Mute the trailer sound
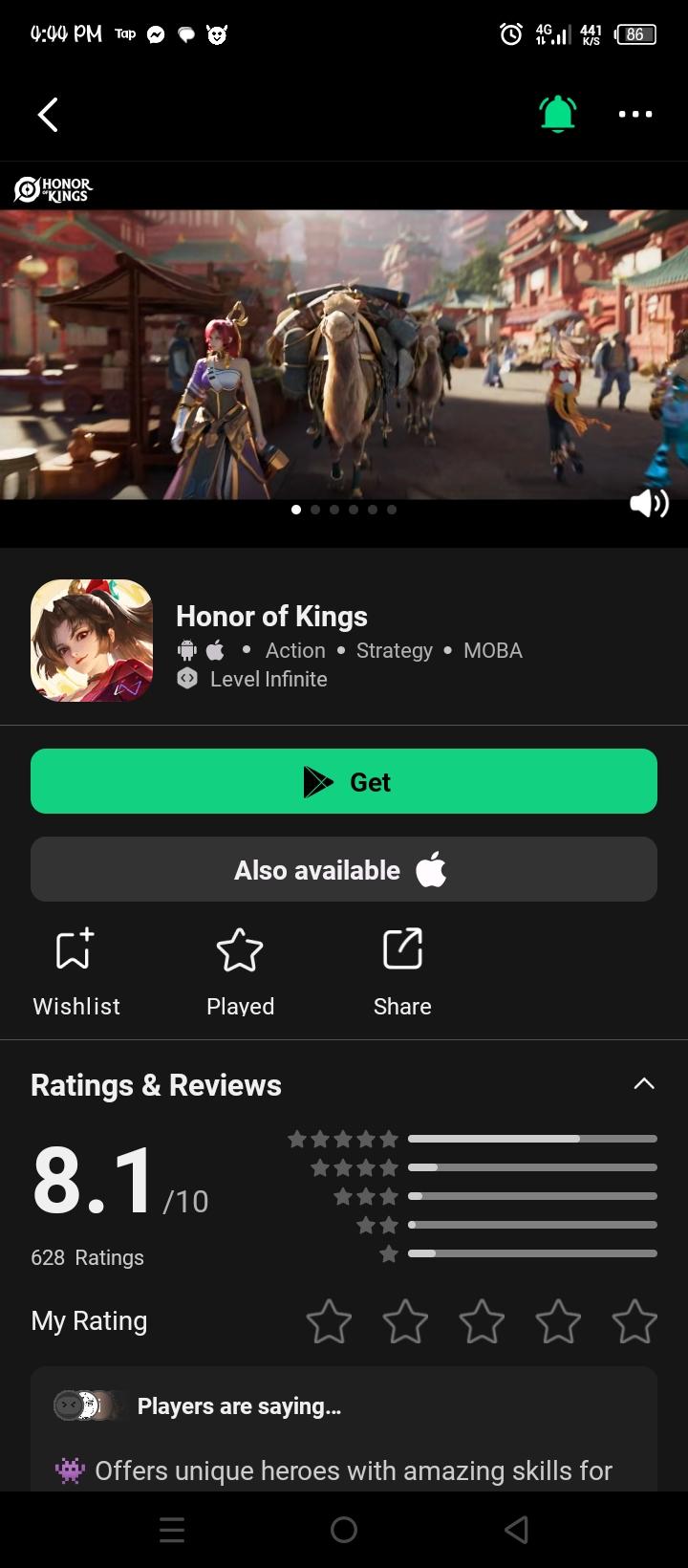The height and width of the screenshot is (1568, 688). pos(649,503)
